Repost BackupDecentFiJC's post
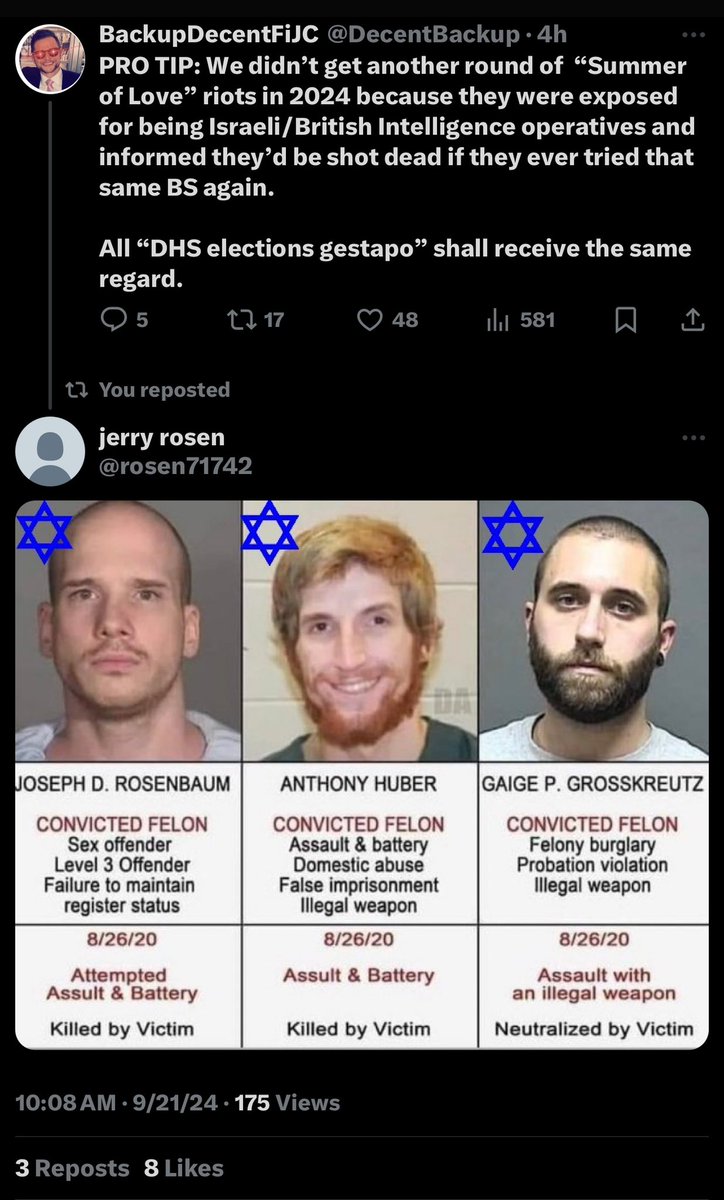 238,320
